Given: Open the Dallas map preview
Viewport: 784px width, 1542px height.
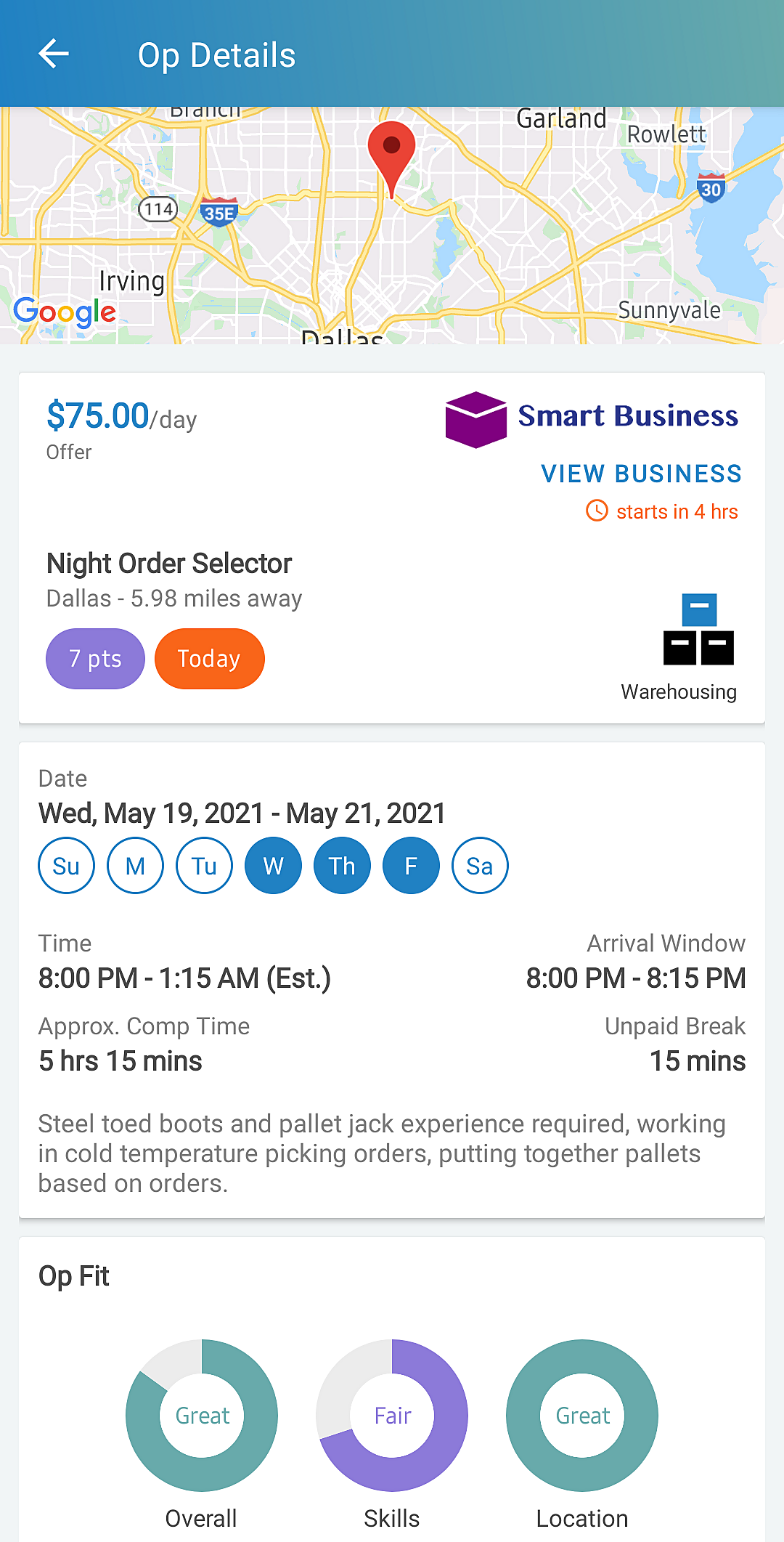Looking at the screenshot, I should tap(392, 225).
